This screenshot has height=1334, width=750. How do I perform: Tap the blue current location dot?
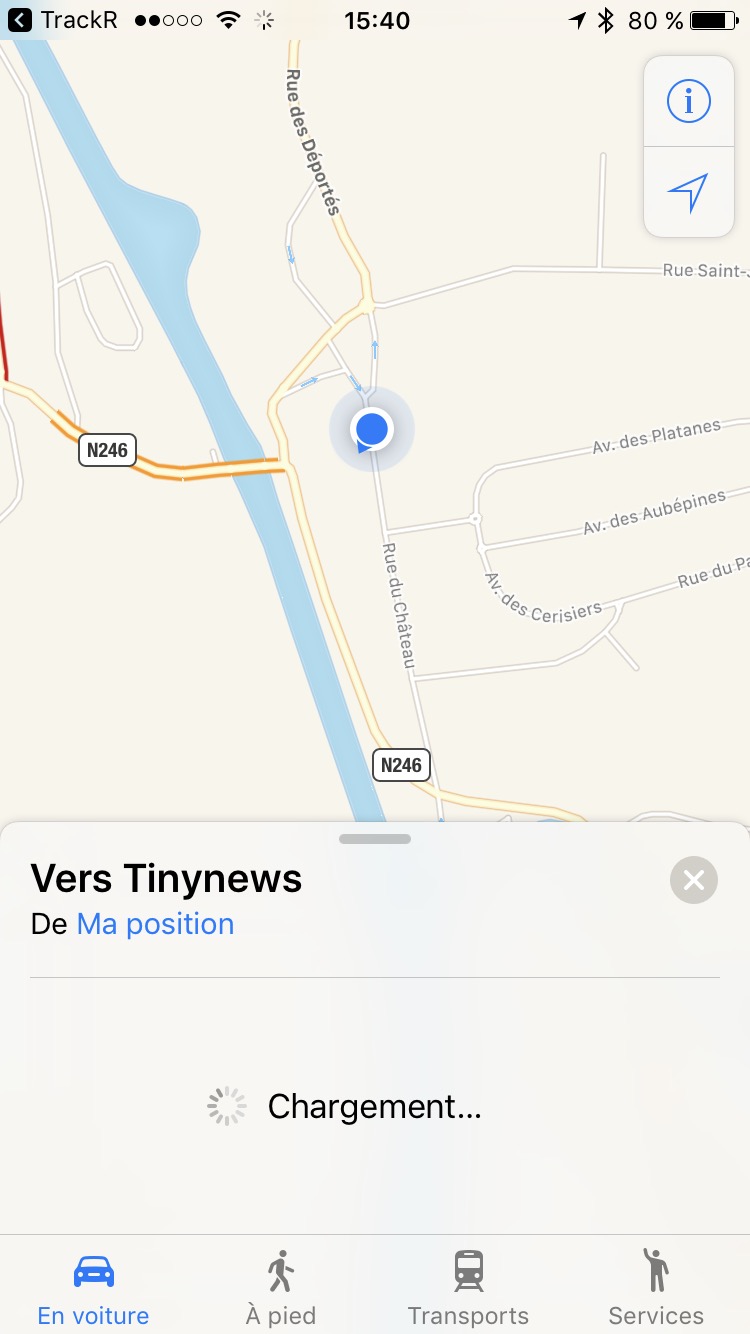coord(372,429)
